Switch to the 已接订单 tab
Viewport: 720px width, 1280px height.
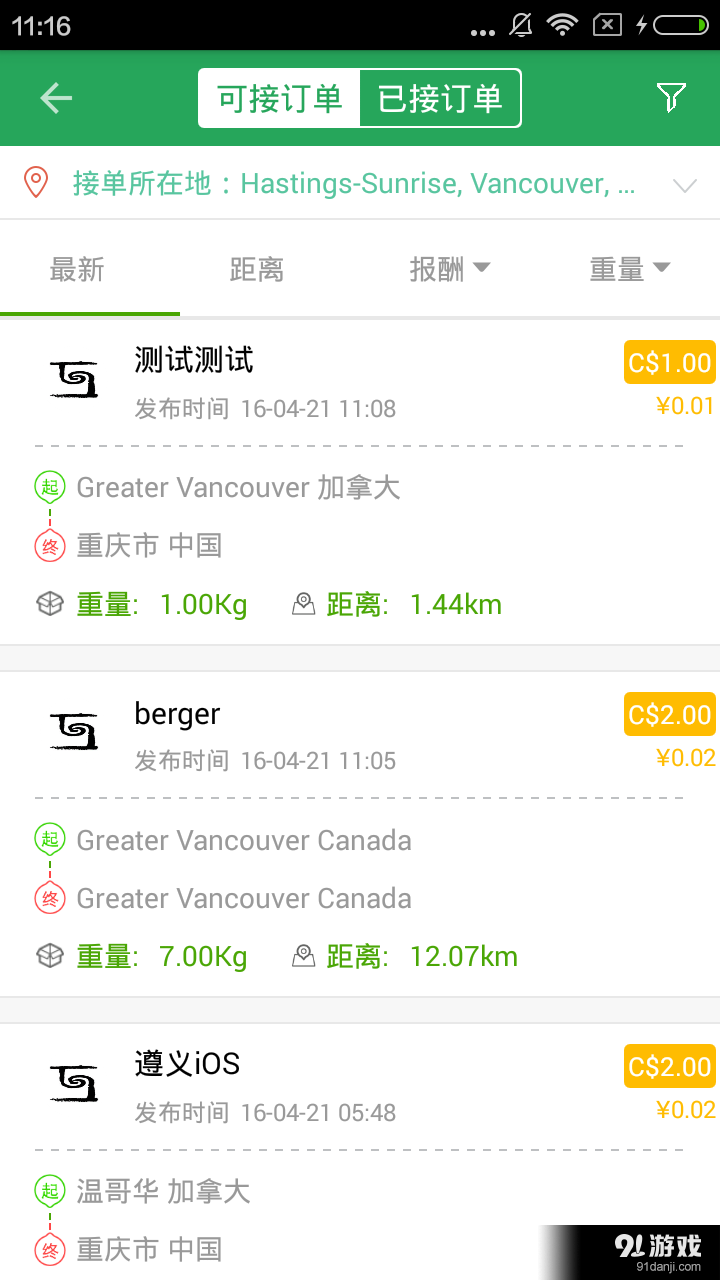(441, 97)
